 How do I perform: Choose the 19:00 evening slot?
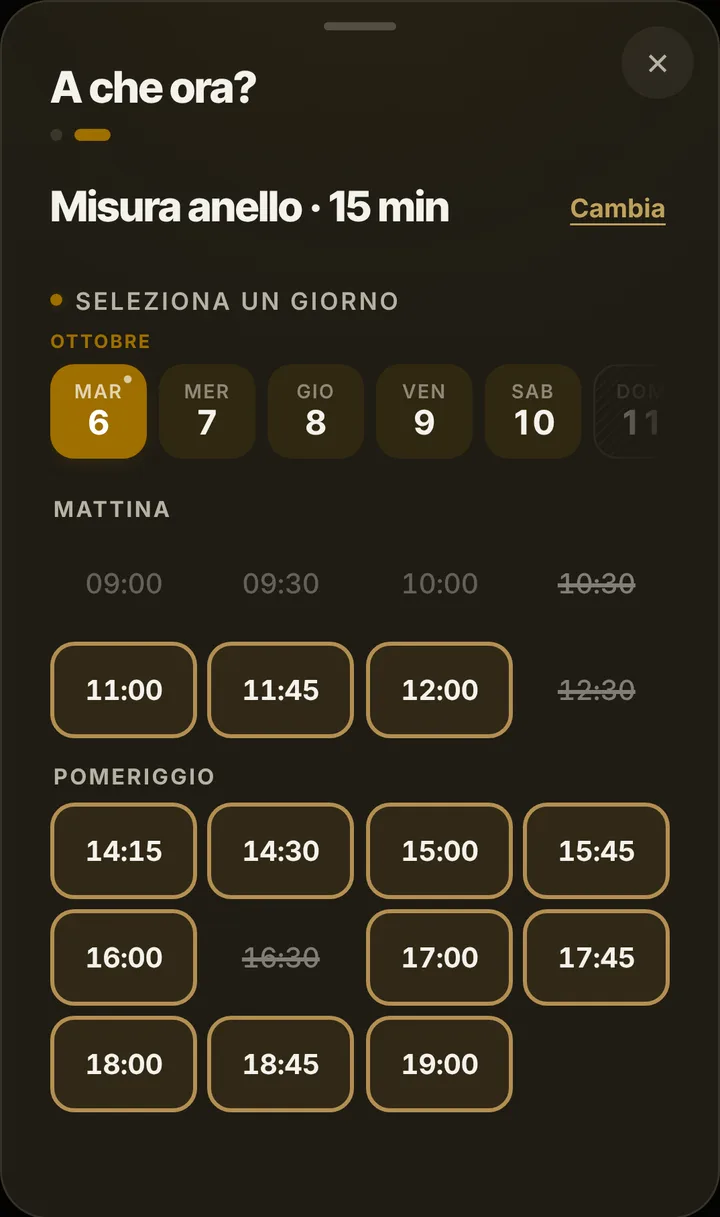pos(440,1064)
